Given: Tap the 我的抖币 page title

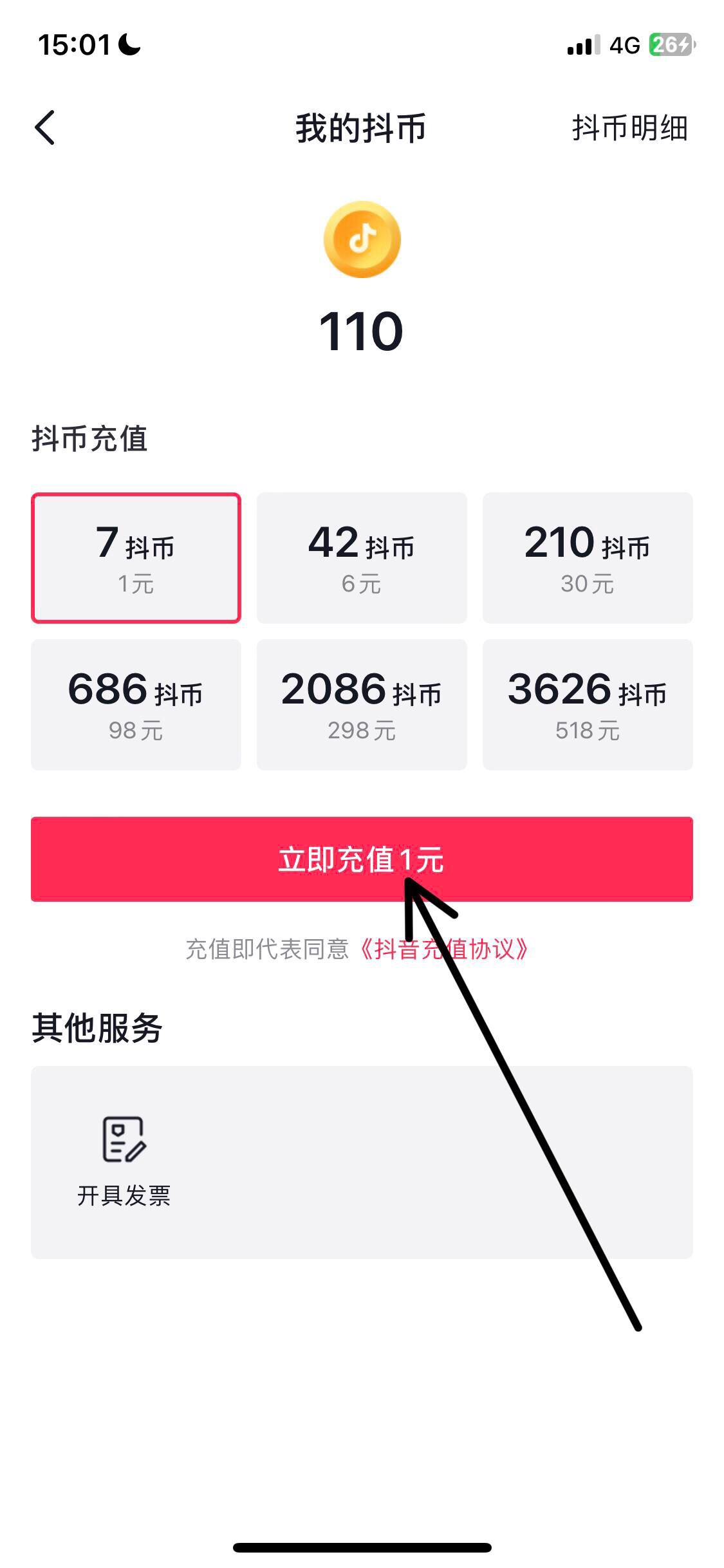Looking at the screenshot, I should click(x=362, y=129).
